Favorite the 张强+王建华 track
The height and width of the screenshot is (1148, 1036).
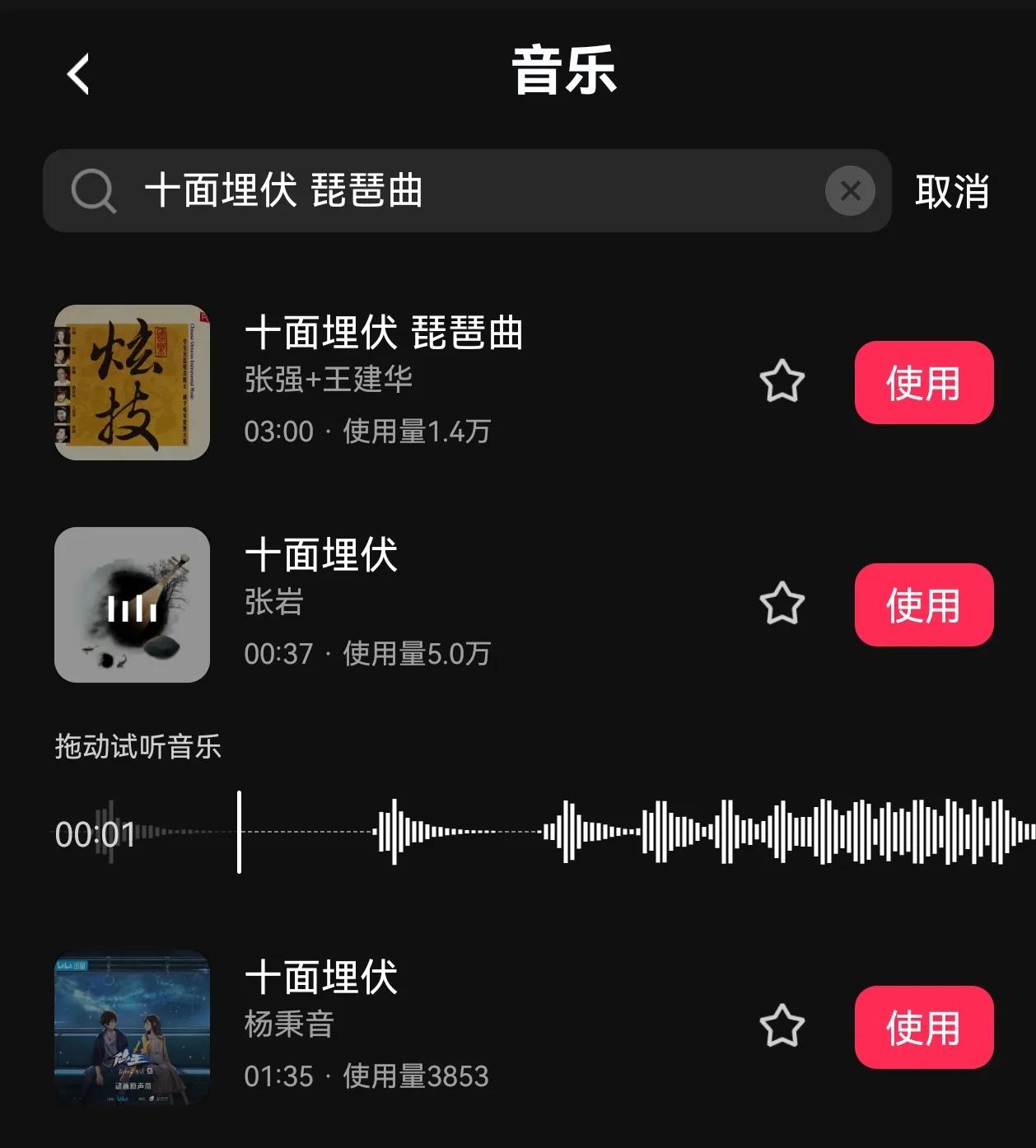[782, 382]
